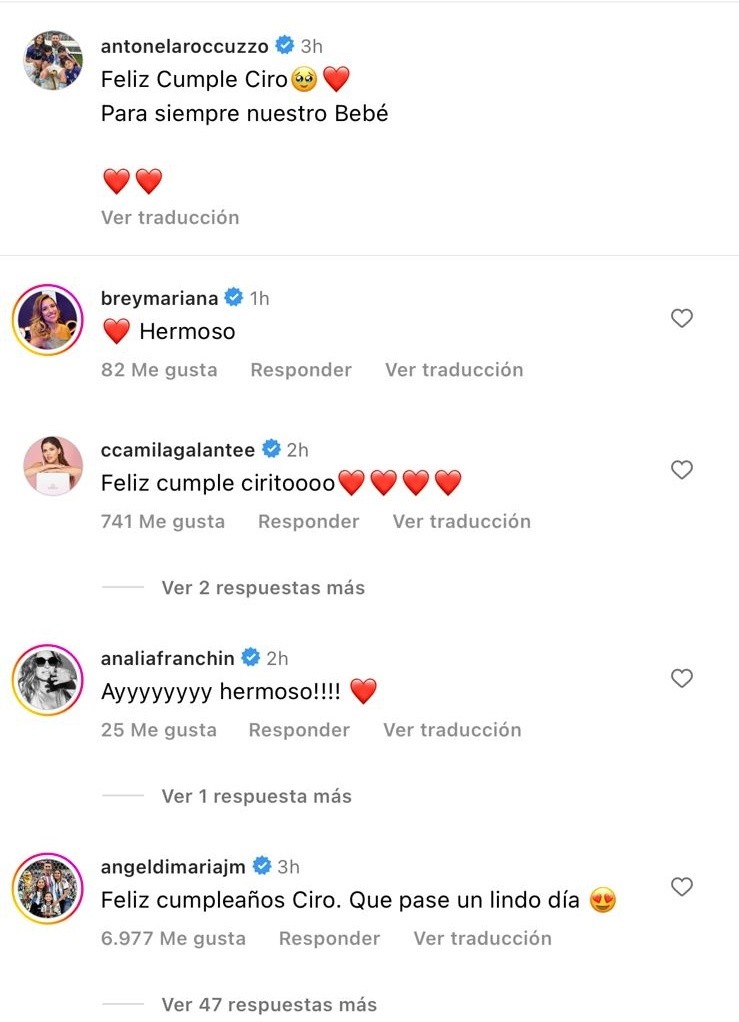739x1022 pixels.
Task: Translate angeldimariajm's birthday comment
Action: (482, 938)
